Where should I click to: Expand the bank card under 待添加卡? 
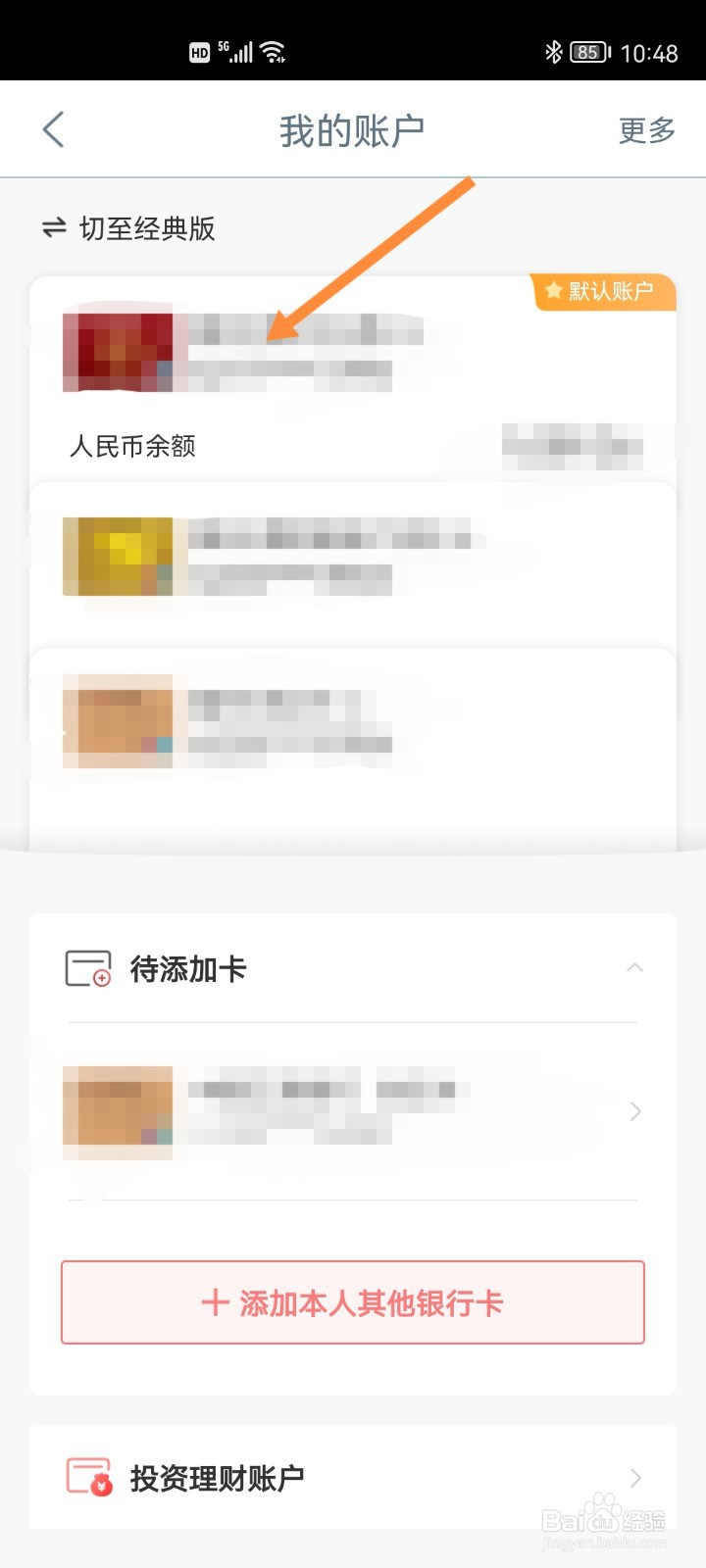635,1110
